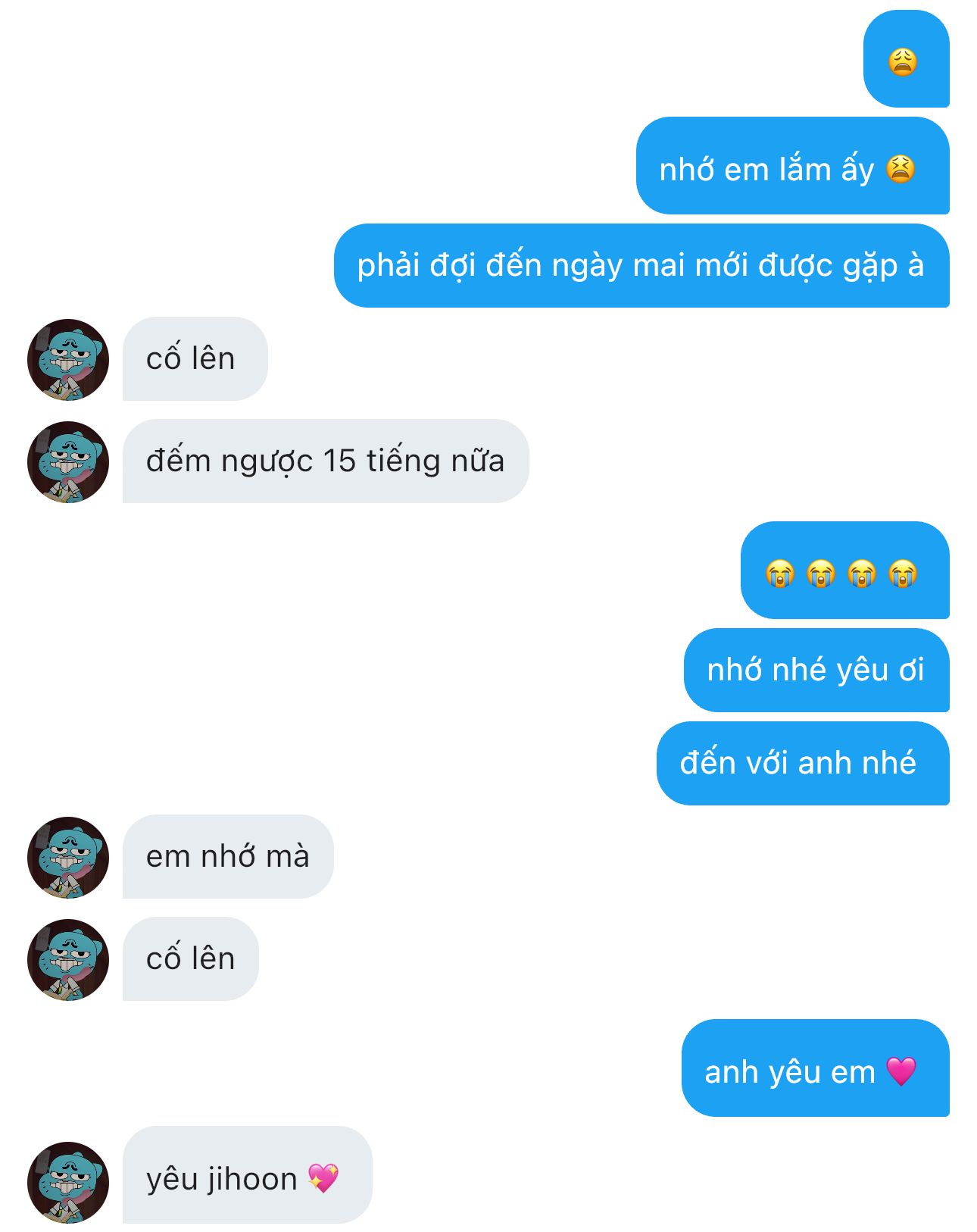Tap the "phải đợi đến ngày mai" message bubble
The height and width of the screenshot is (1232, 977).
[x=641, y=266]
